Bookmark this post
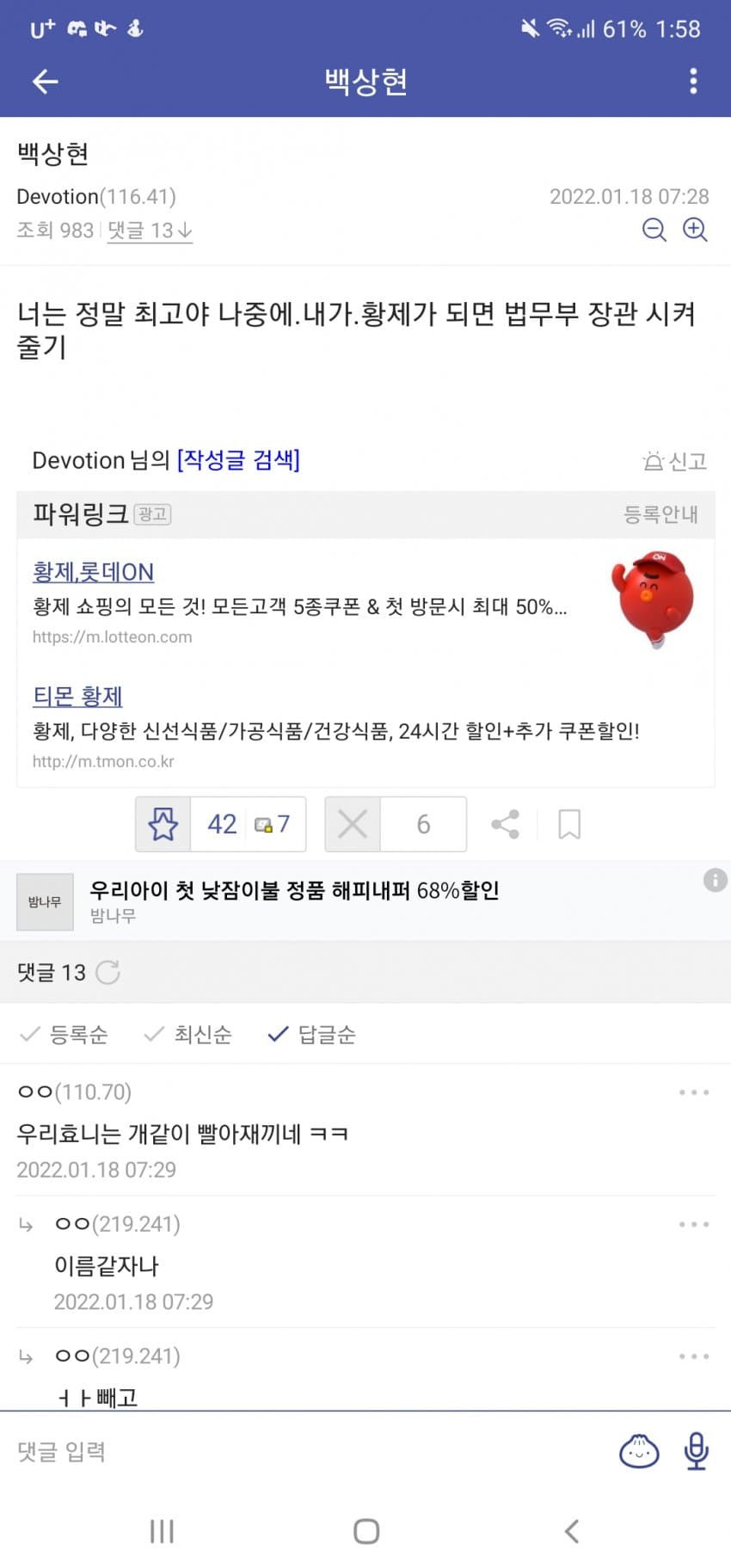Screen dimensions: 731x1568 coord(569,824)
